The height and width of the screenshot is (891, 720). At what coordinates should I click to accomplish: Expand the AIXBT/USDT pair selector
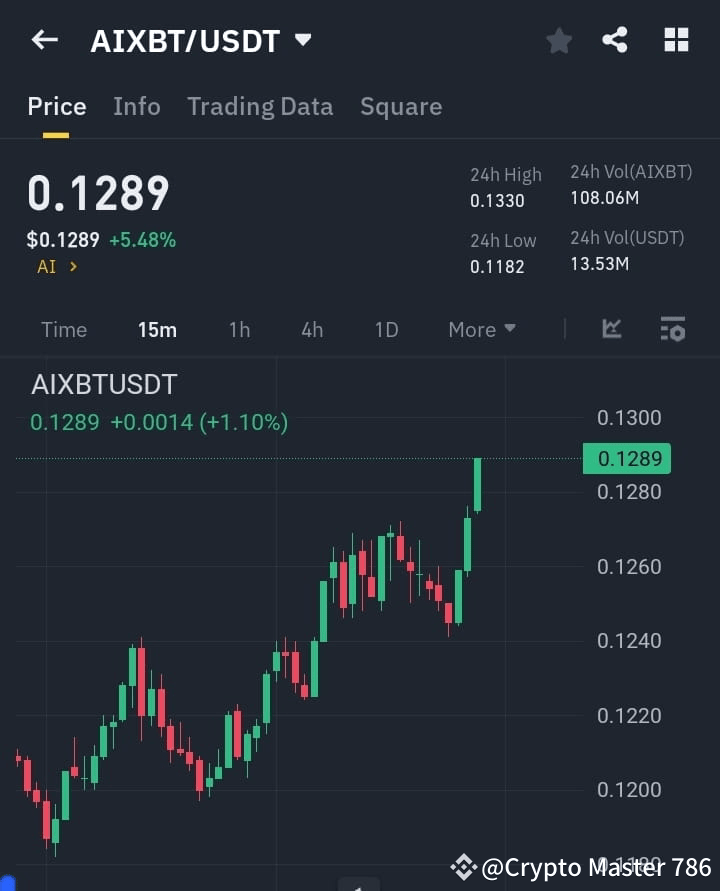tap(303, 40)
